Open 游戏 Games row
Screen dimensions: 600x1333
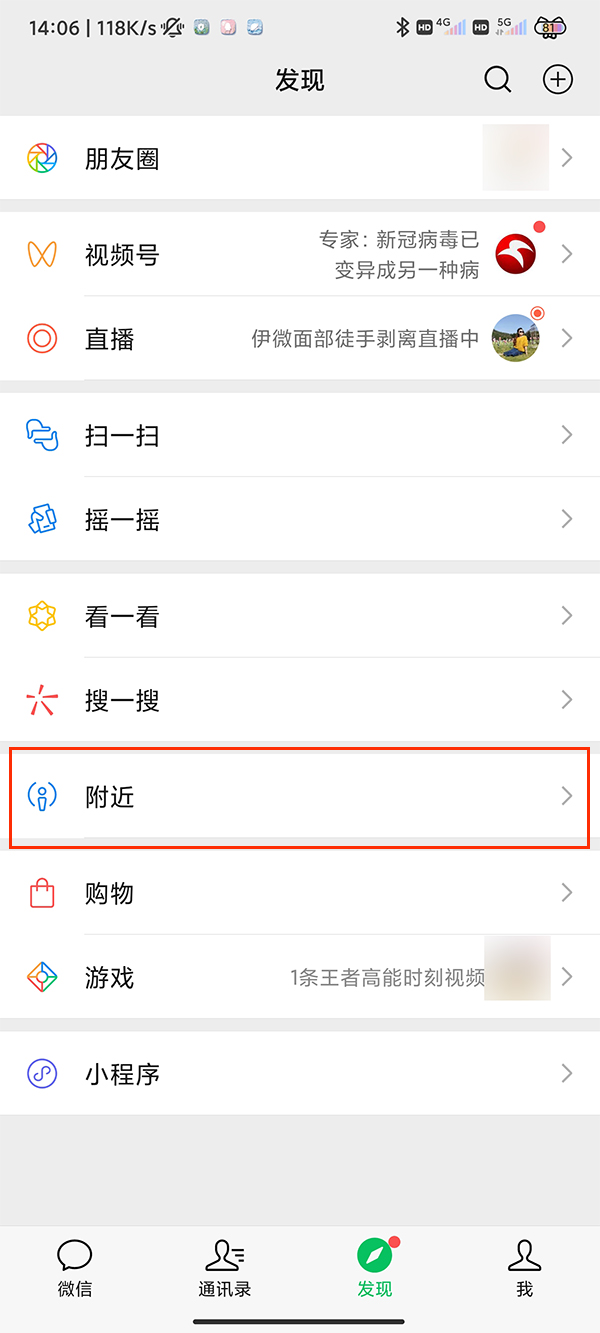click(300, 977)
